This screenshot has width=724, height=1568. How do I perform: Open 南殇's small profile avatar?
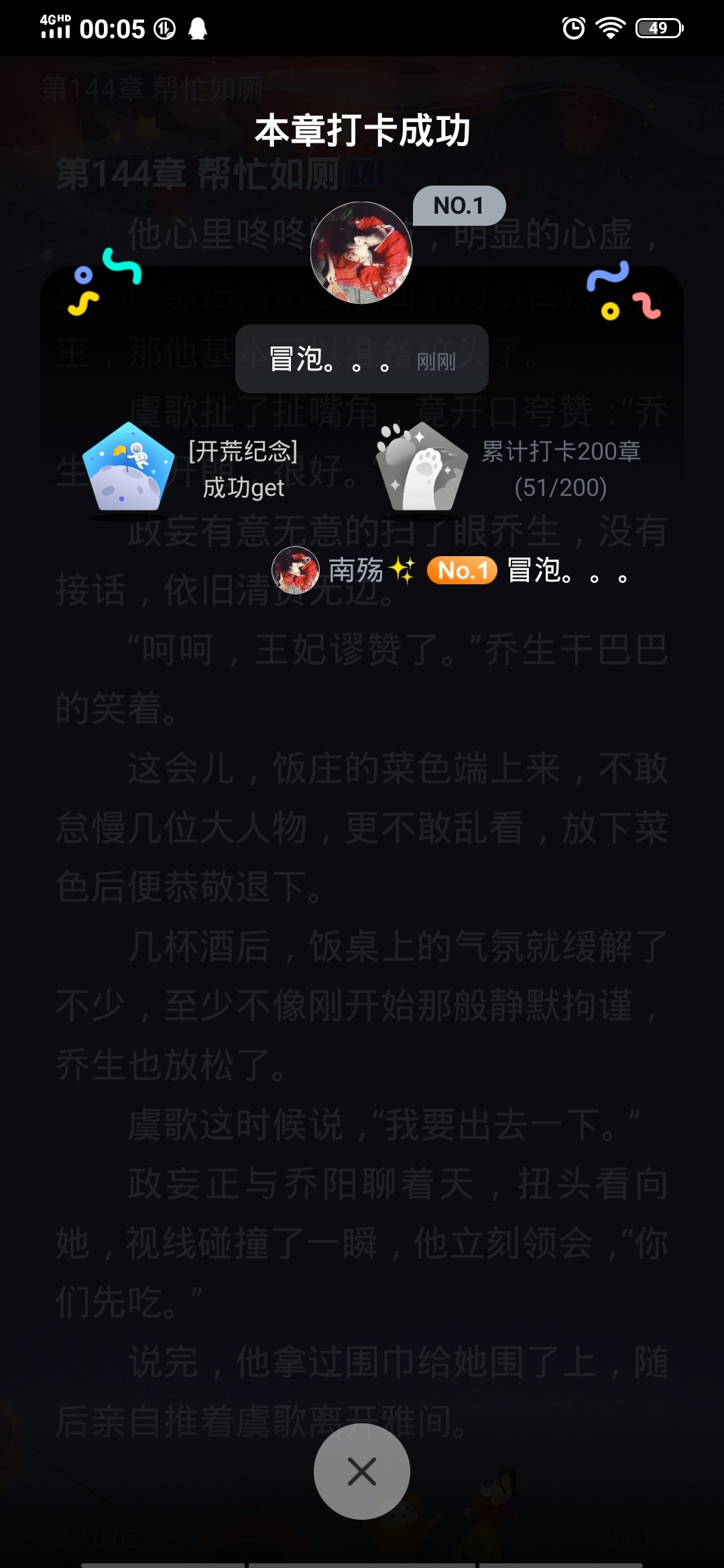click(x=296, y=570)
